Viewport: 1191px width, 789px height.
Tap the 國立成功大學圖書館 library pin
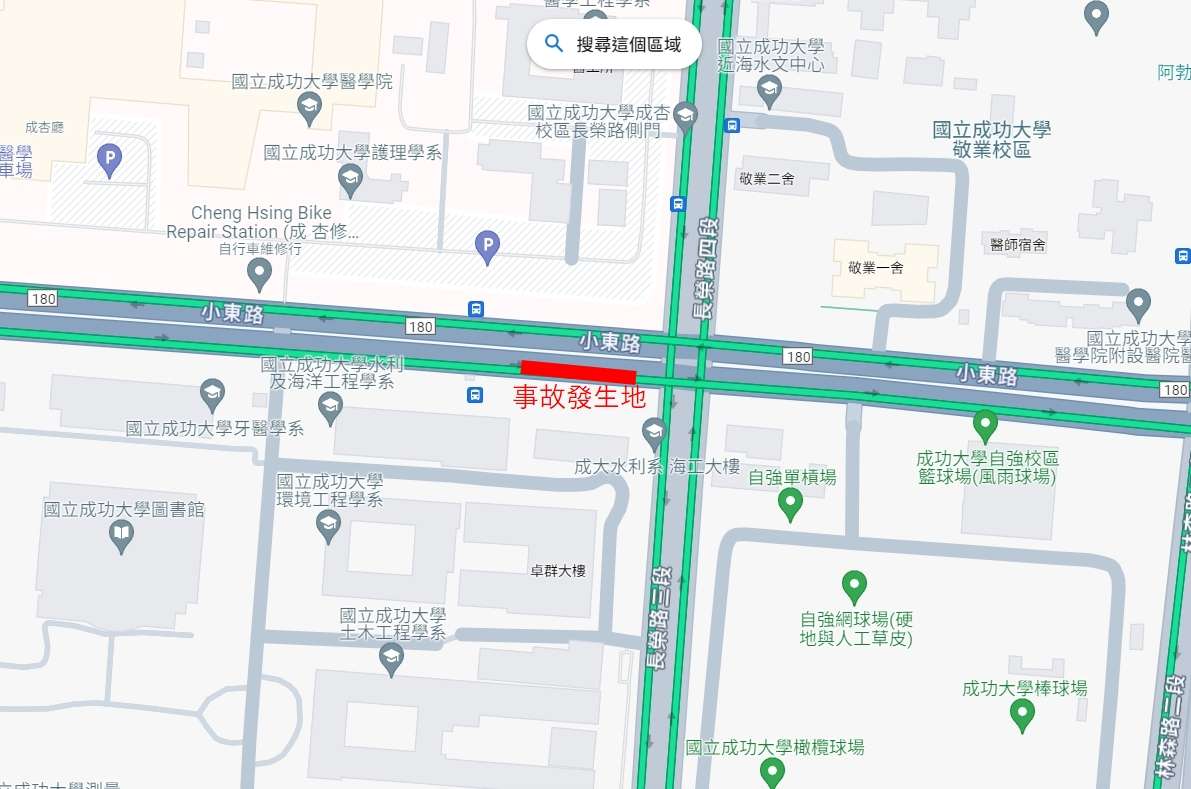tap(121, 537)
